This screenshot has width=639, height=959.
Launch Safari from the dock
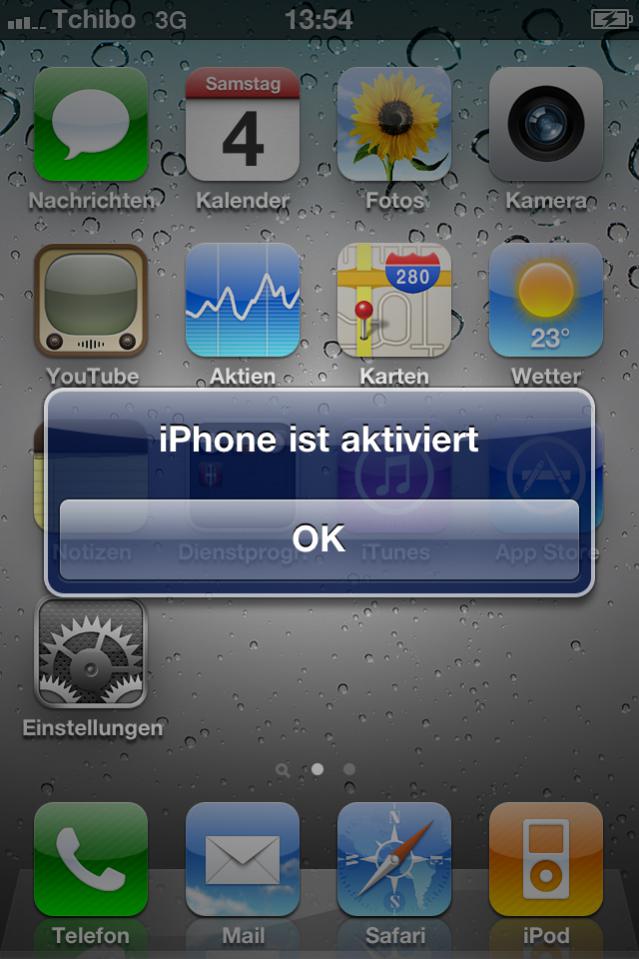(395, 859)
